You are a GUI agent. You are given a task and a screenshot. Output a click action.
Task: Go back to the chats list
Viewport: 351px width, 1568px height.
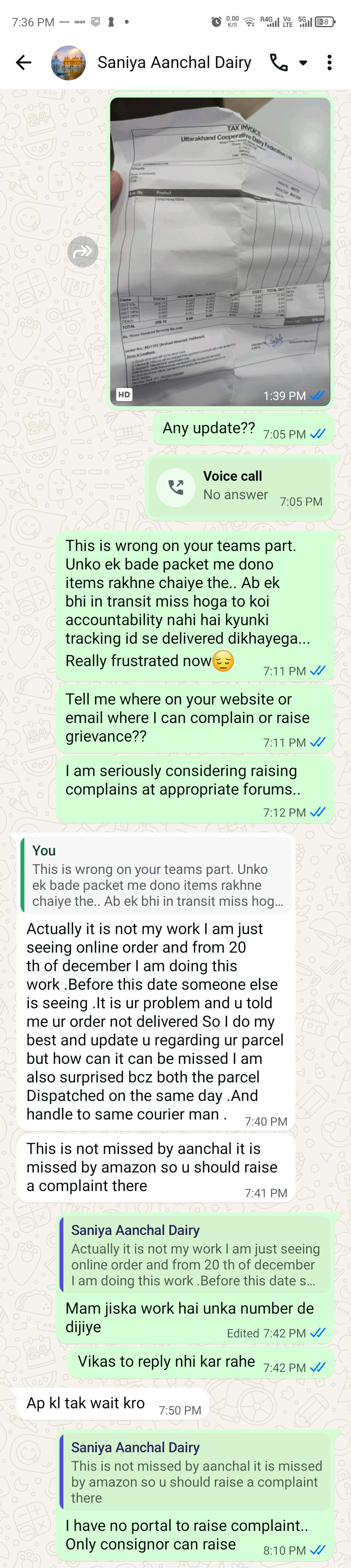tap(24, 62)
